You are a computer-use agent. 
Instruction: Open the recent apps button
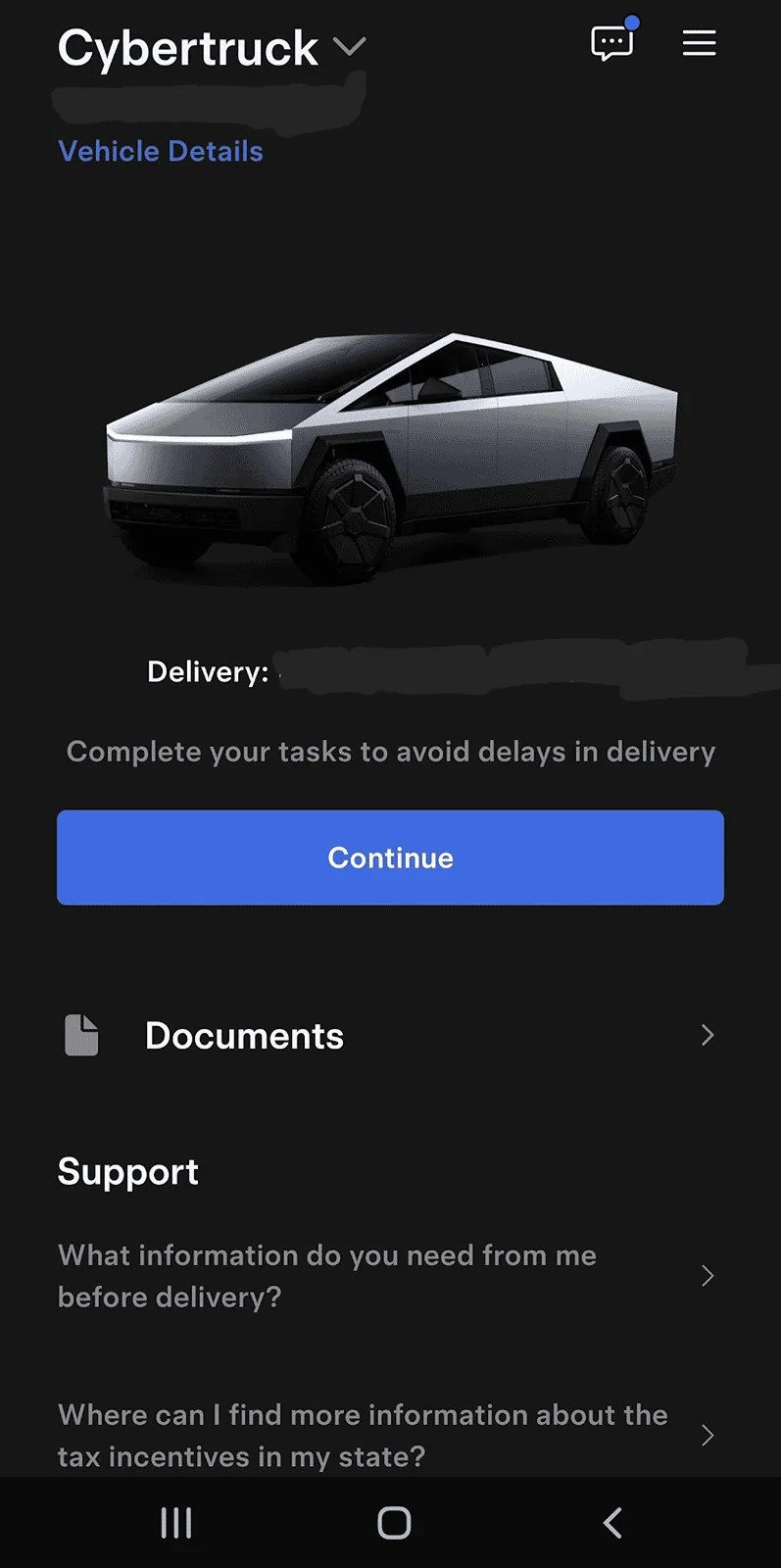(x=174, y=1522)
